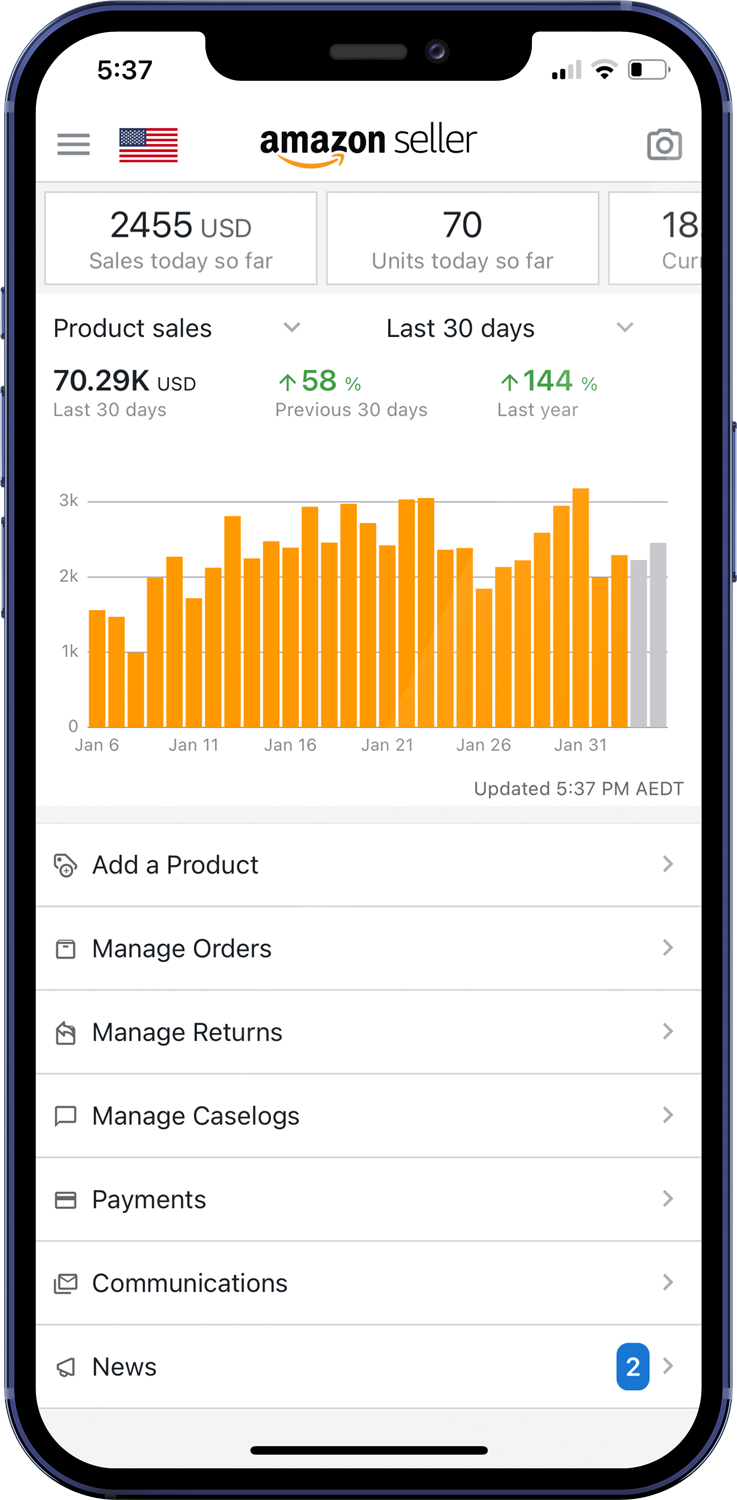
Task: Change the Last 30 days range
Action: (510, 328)
